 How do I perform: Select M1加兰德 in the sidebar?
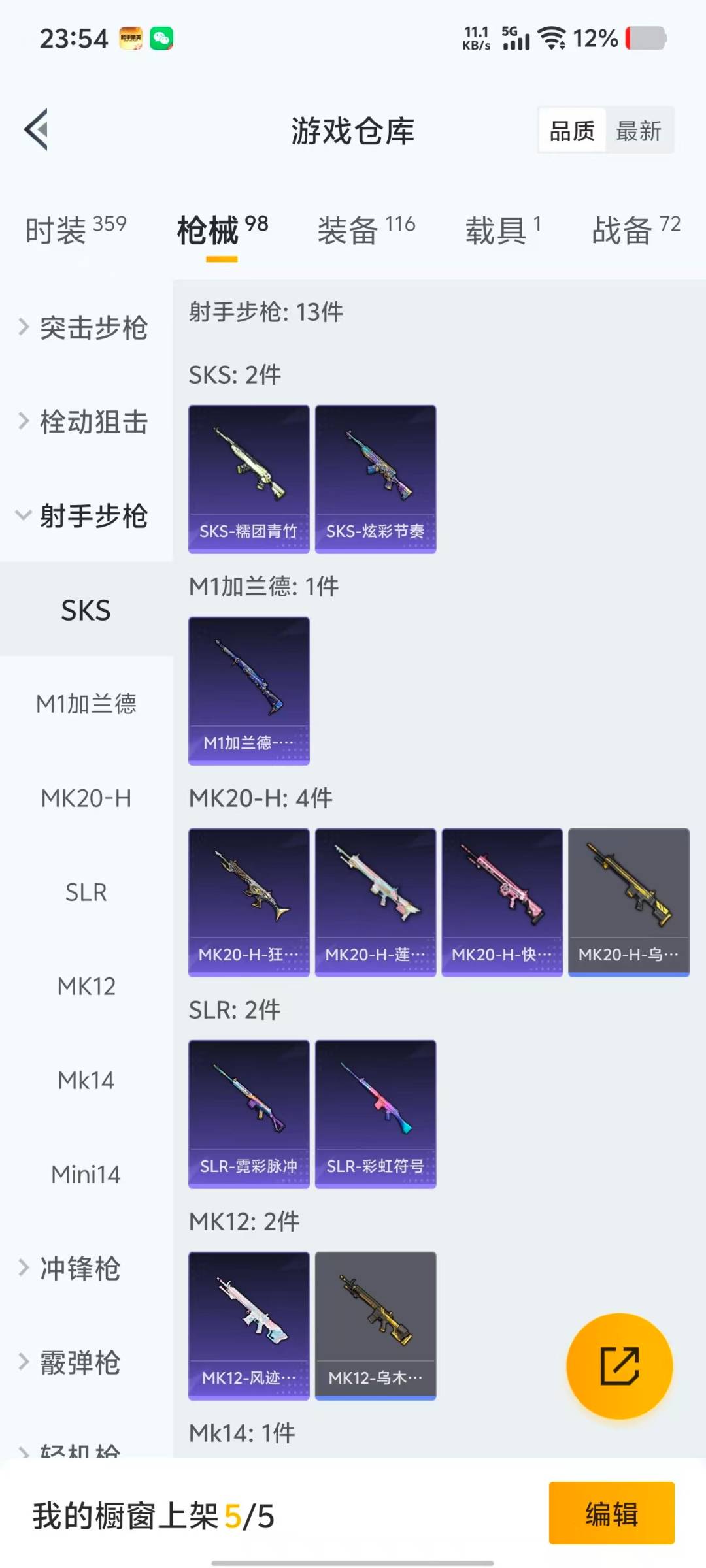click(86, 704)
